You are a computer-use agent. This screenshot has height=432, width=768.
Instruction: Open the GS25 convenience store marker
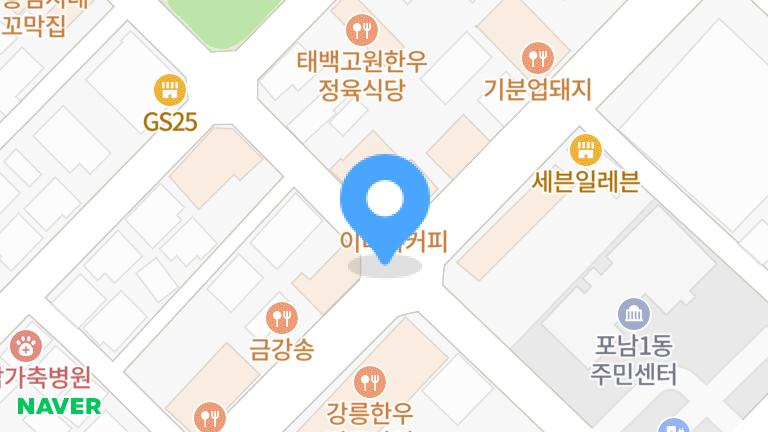[x=171, y=90]
